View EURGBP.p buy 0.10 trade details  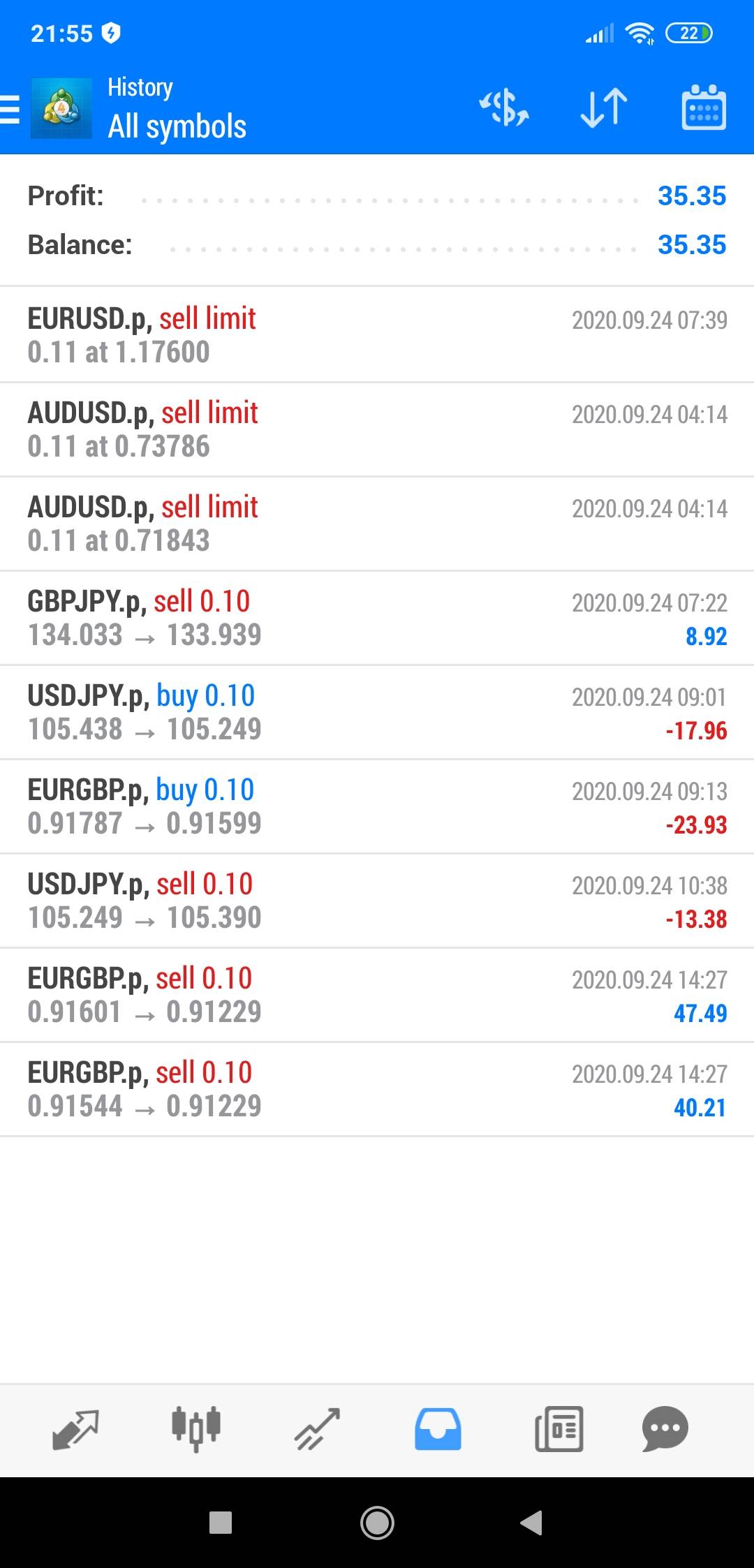click(x=377, y=806)
